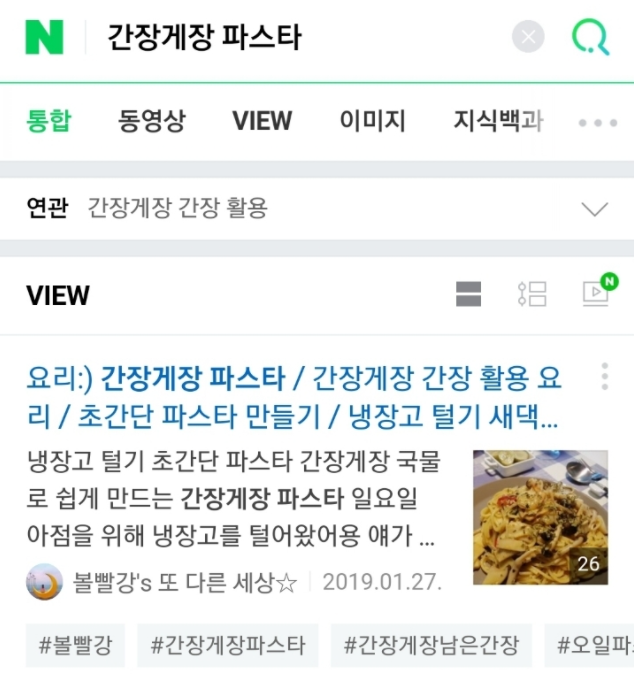Expand the 연관 related searches chevron
This screenshot has width=634, height=687.
595,209
